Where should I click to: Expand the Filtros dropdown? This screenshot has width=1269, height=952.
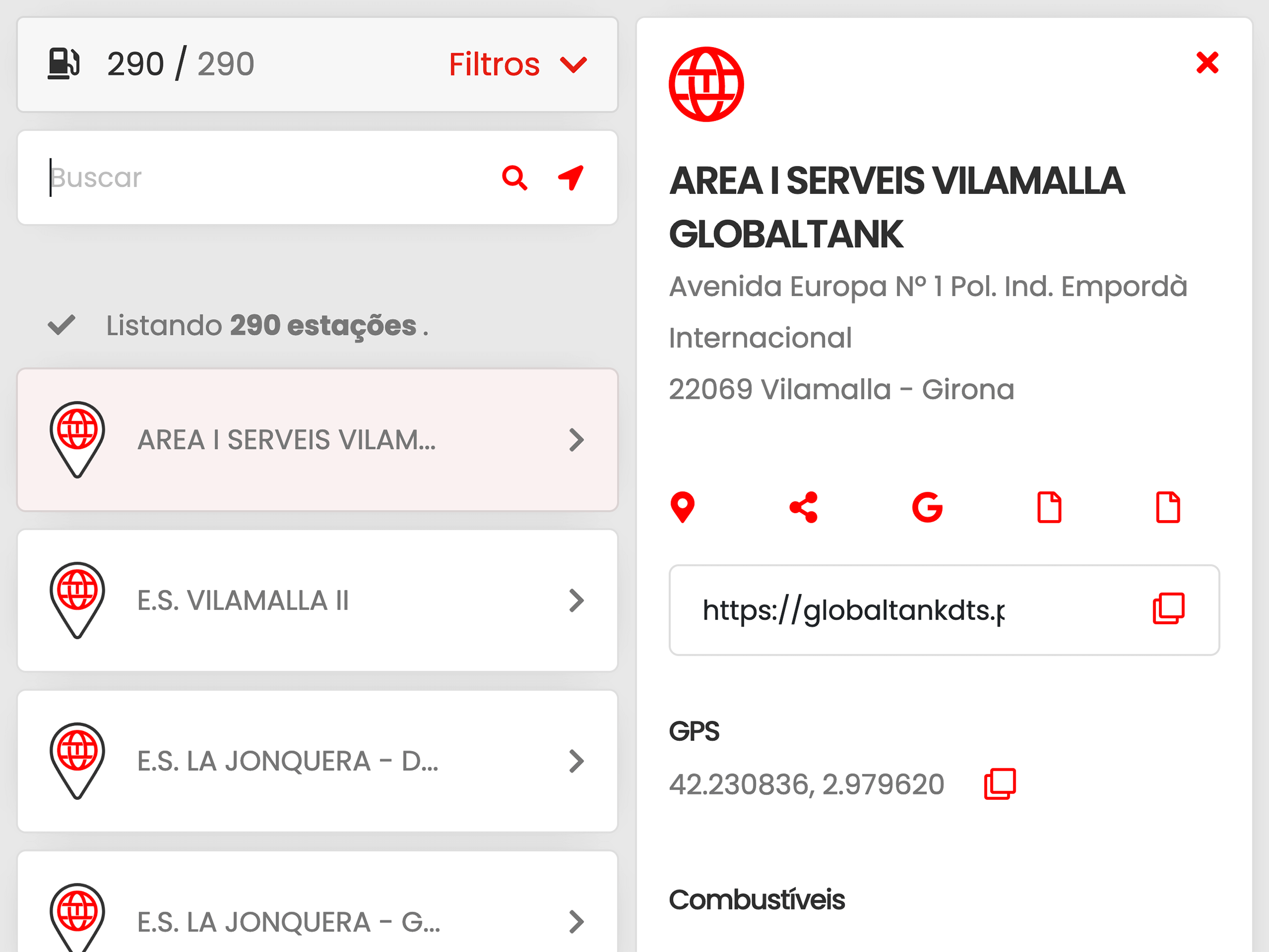517,64
